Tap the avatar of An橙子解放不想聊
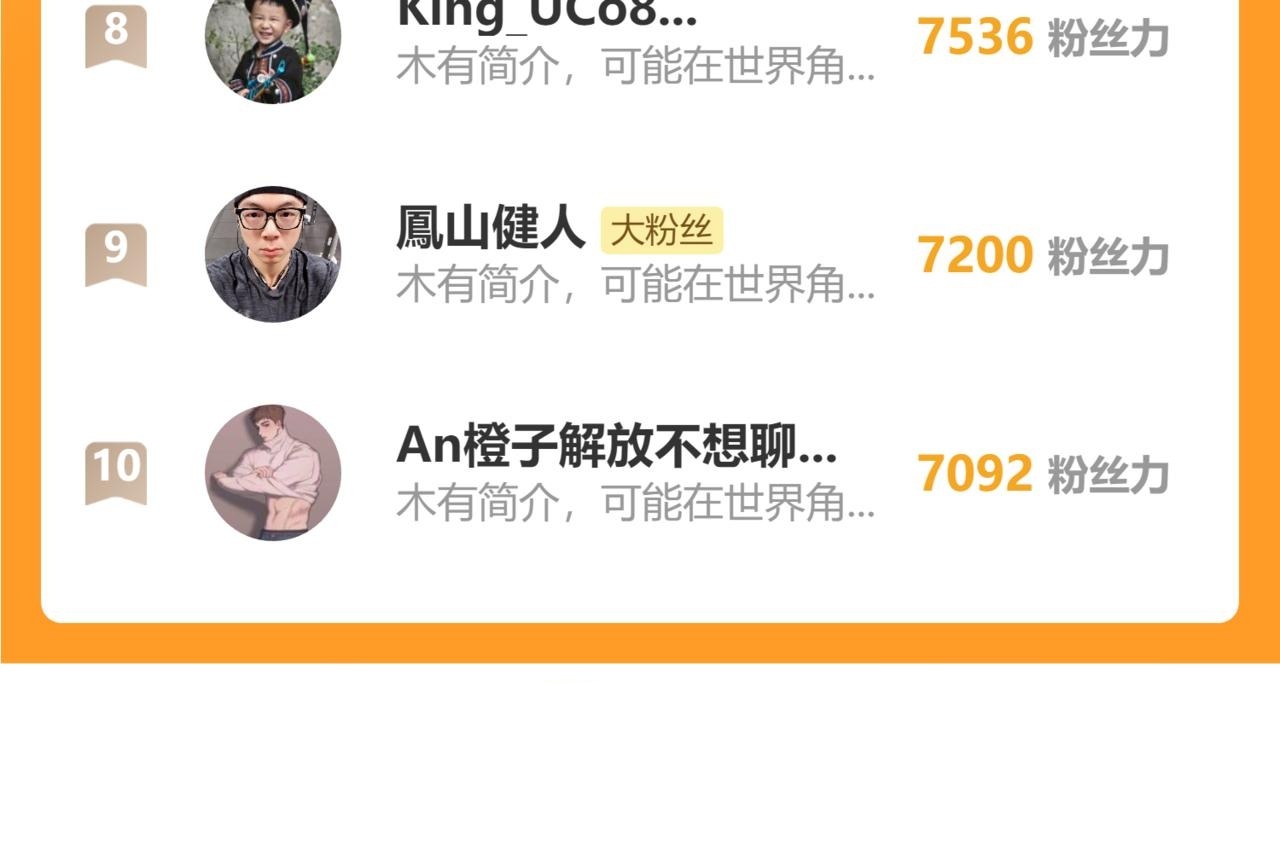Image resolution: width=1280 pixels, height=864 pixels. click(x=273, y=472)
